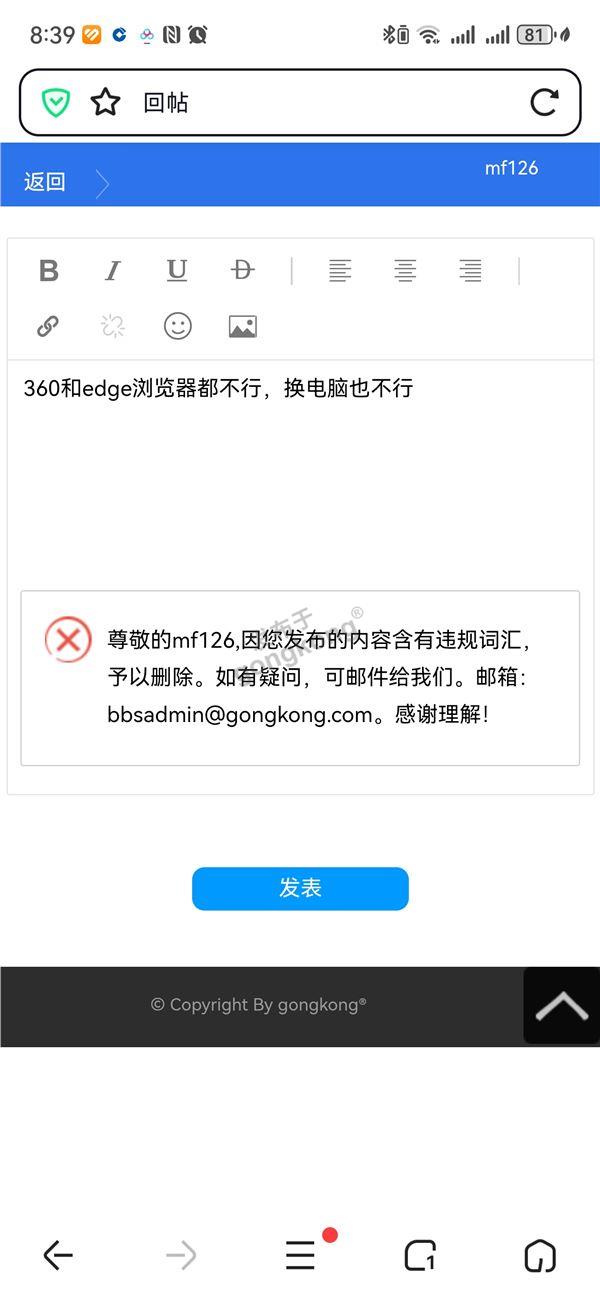
Task: Apply strikethrough formatting
Action: pyautogui.click(x=242, y=271)
